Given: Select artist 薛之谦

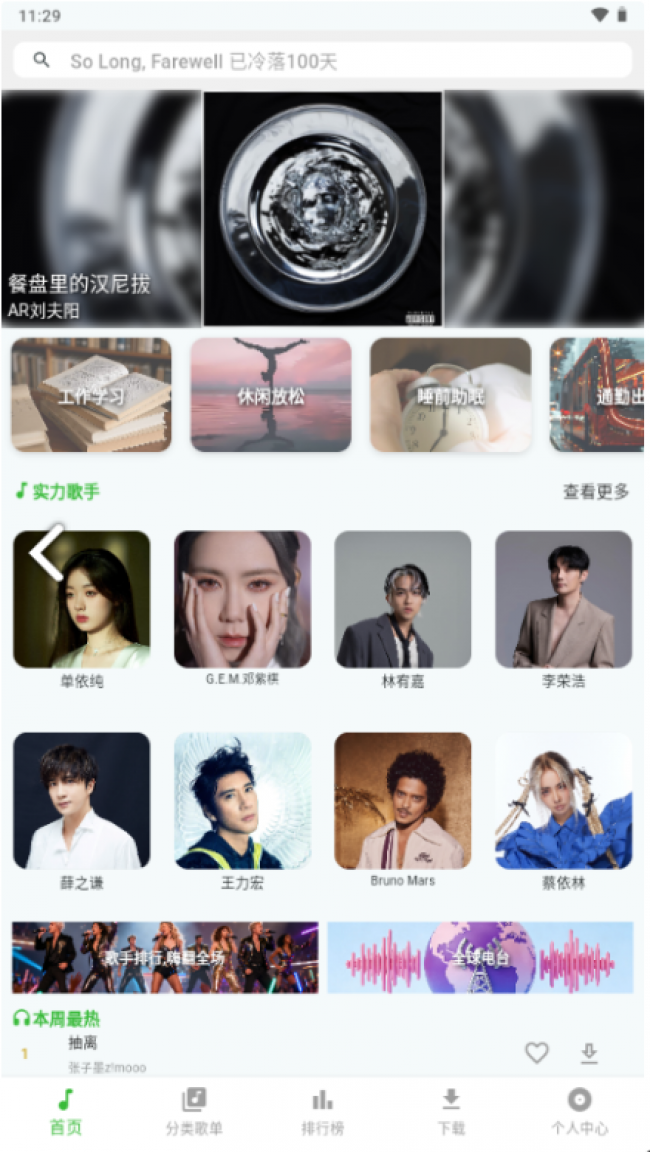Looking at the screenshot, I should (x=82, y=801).
